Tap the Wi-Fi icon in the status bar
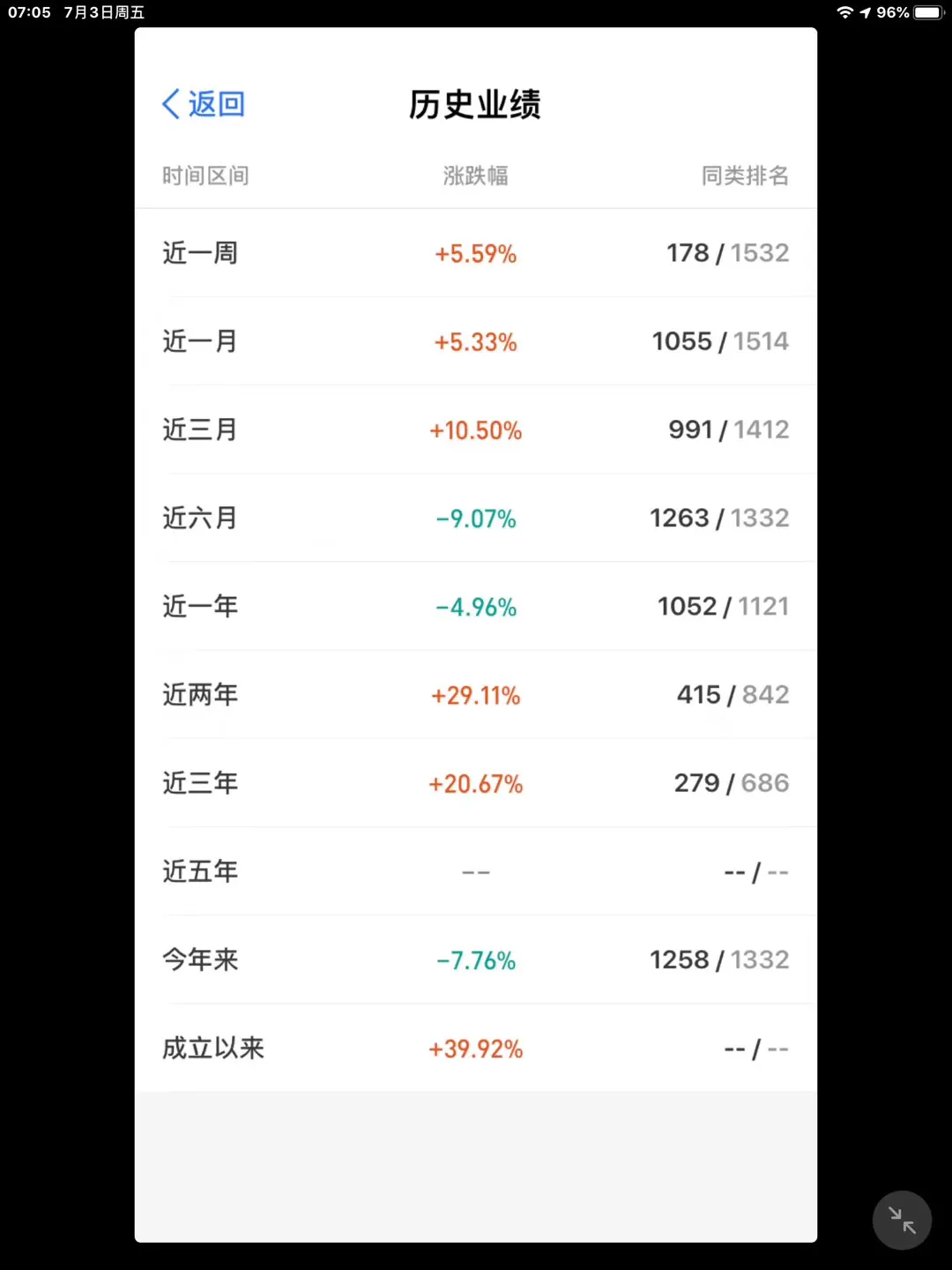Viewport: 952px width, 1270px height. [x=845, y=12]
